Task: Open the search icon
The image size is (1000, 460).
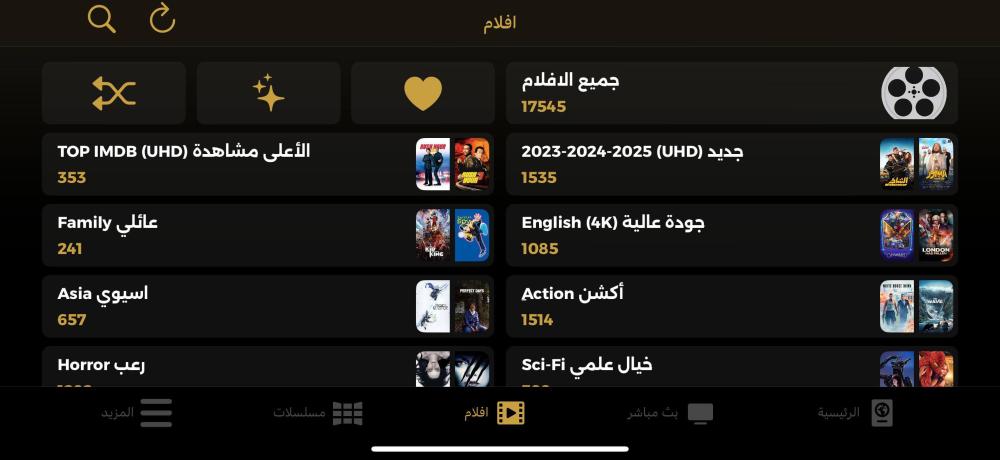Action: pos(102,19)
